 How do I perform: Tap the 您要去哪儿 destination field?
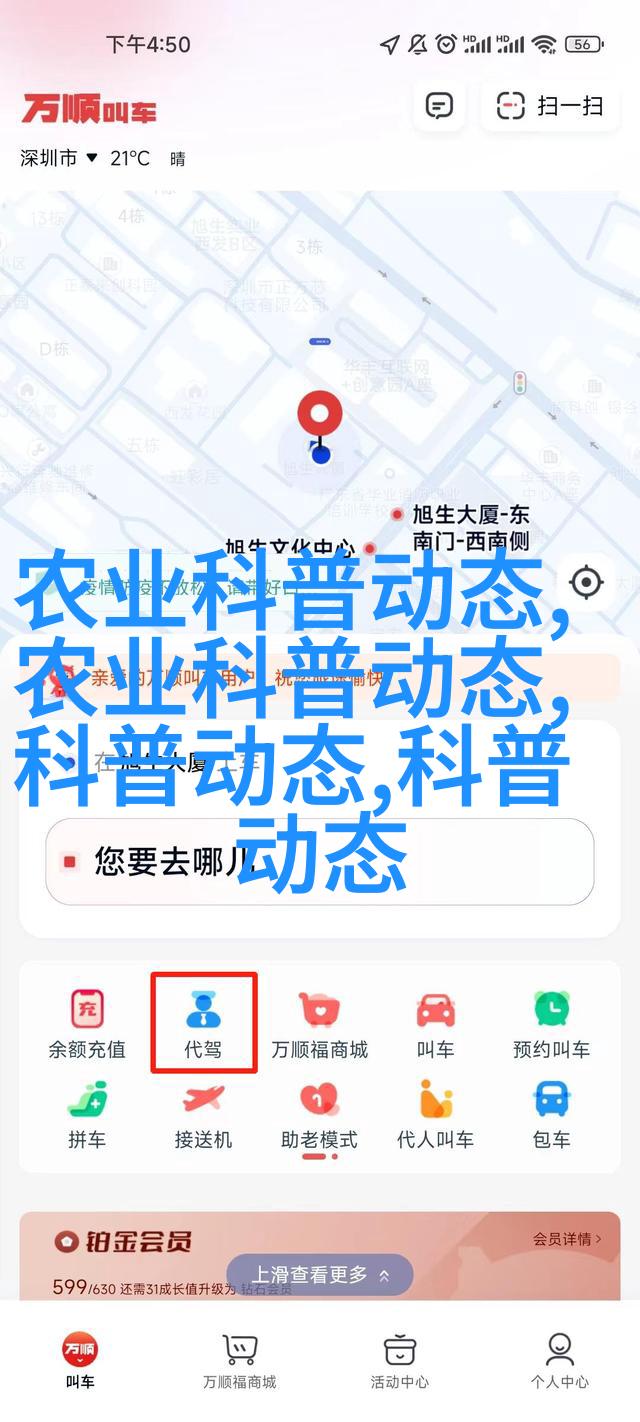[x=320, y=860]
